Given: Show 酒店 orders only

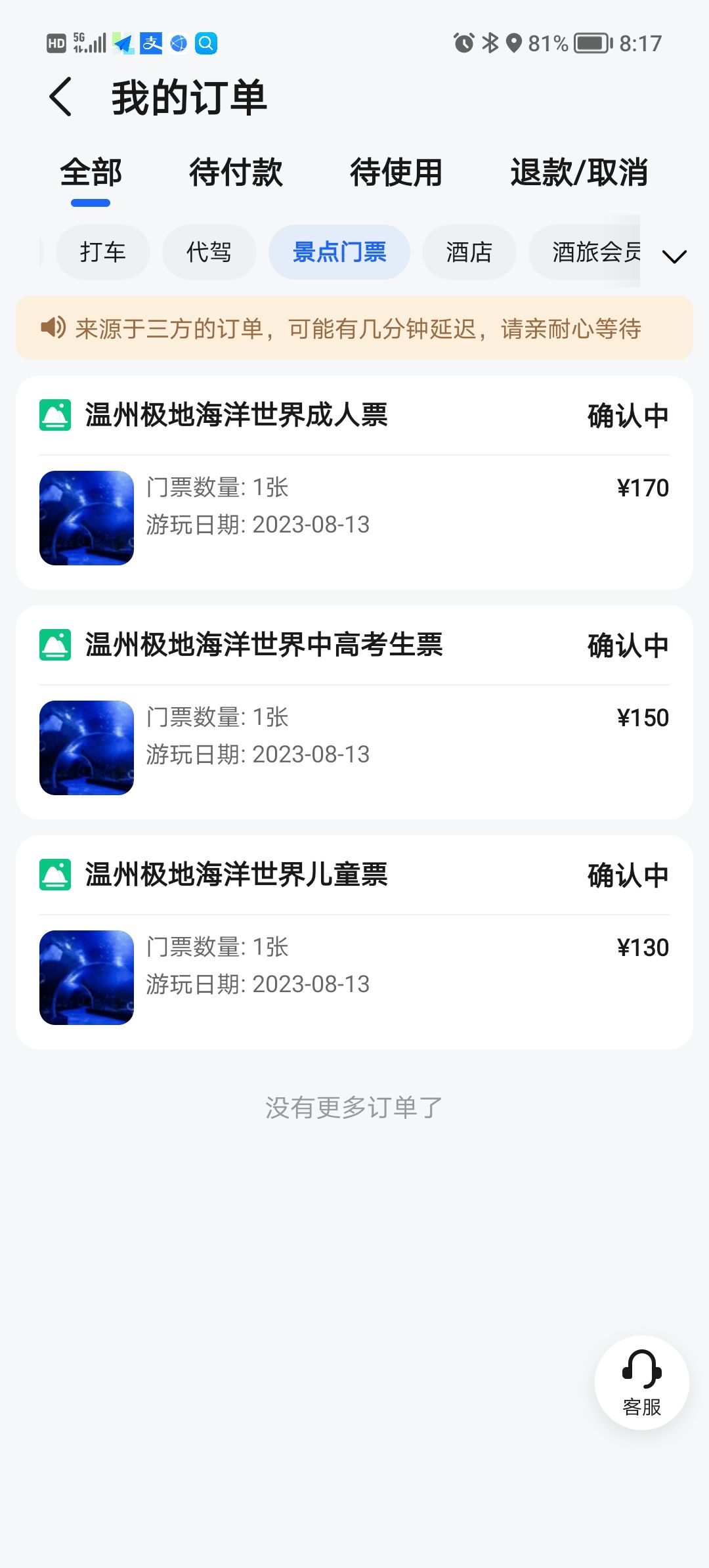Looking at the screenshot, I should click(x=469, y=252).
